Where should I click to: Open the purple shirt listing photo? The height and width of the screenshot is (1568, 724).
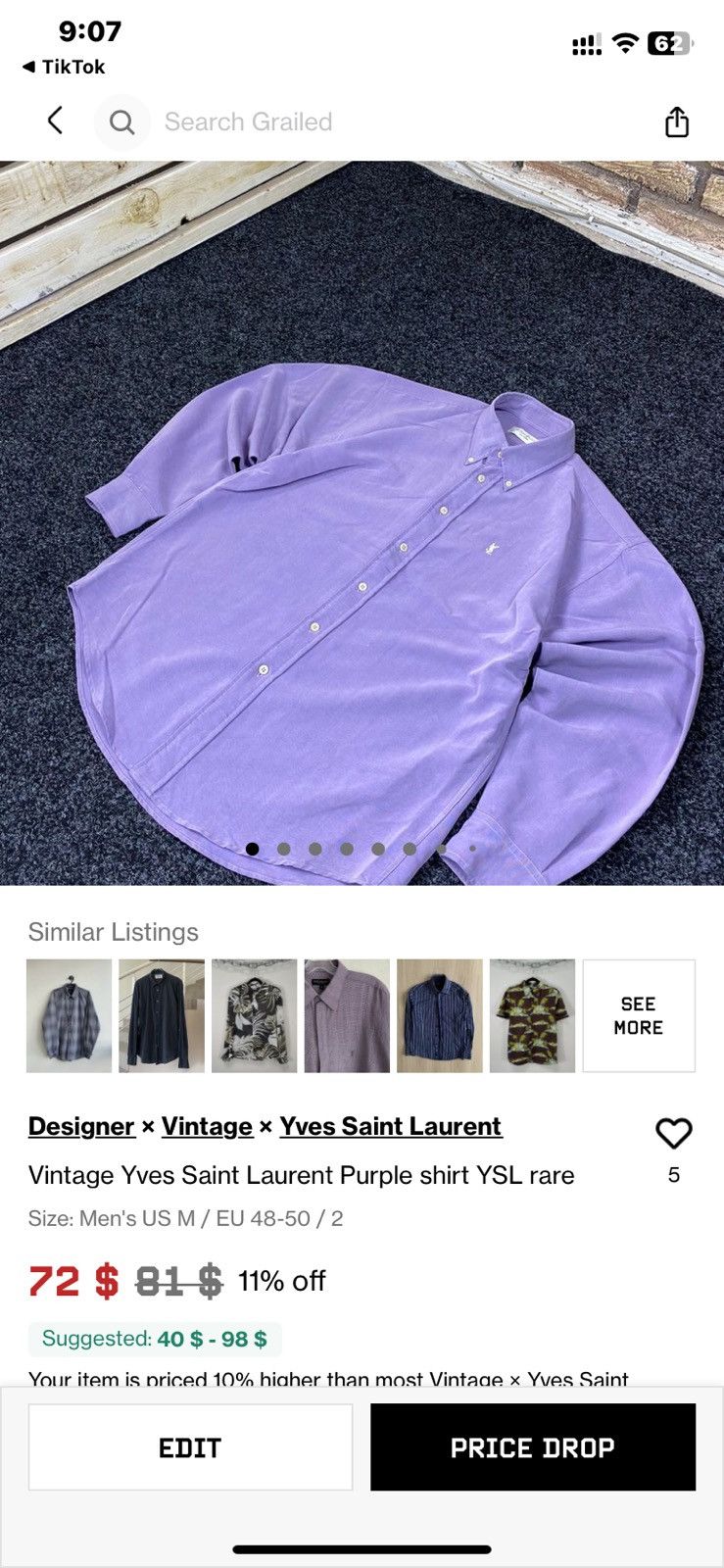tap(362, 522)
